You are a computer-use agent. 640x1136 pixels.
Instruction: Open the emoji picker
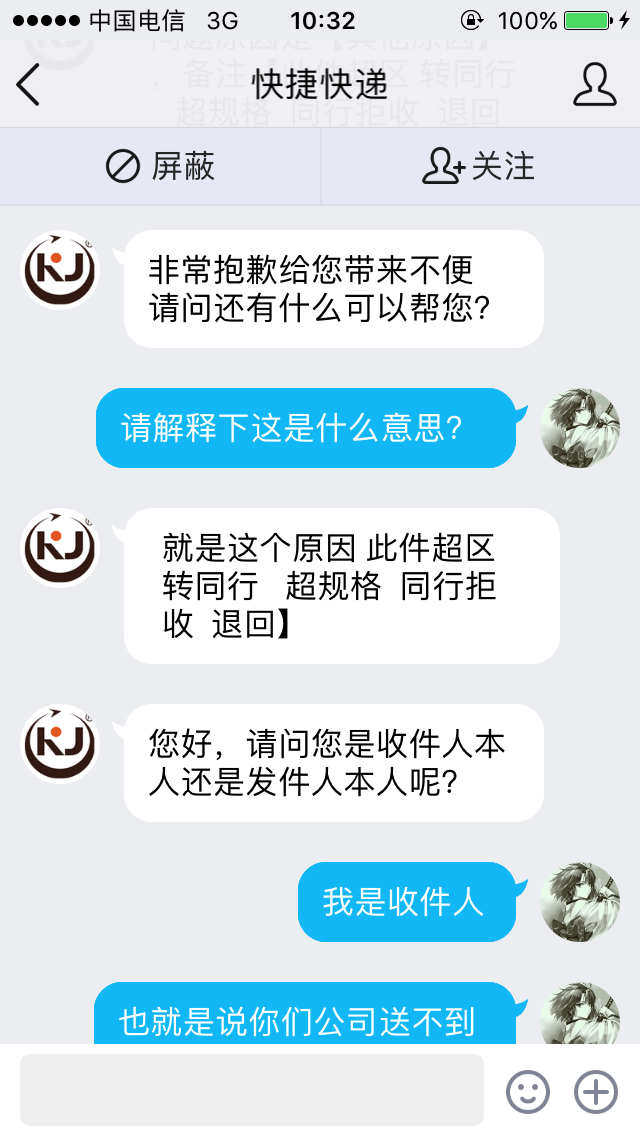528,1091
